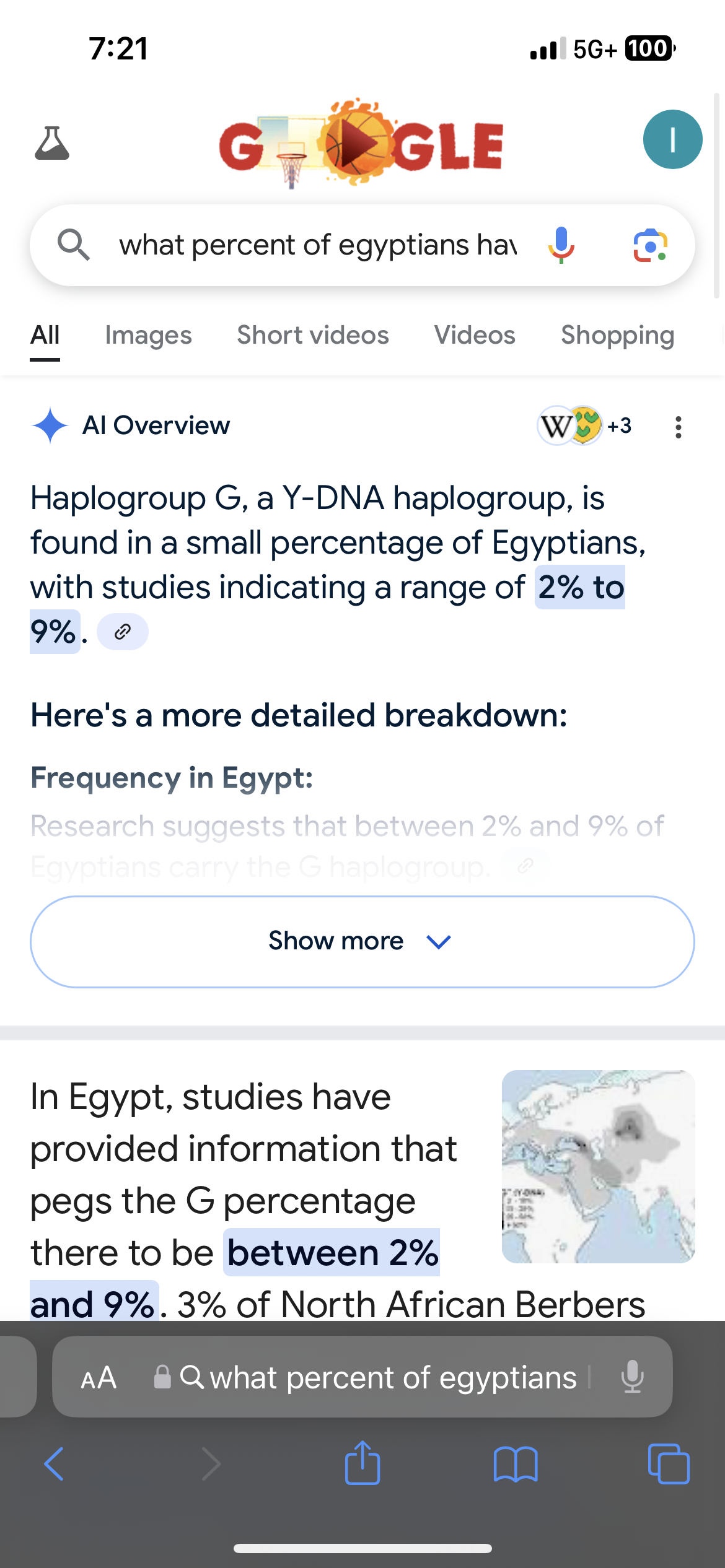
Task: Open Safari's AA page settings
Action: 99,1378
